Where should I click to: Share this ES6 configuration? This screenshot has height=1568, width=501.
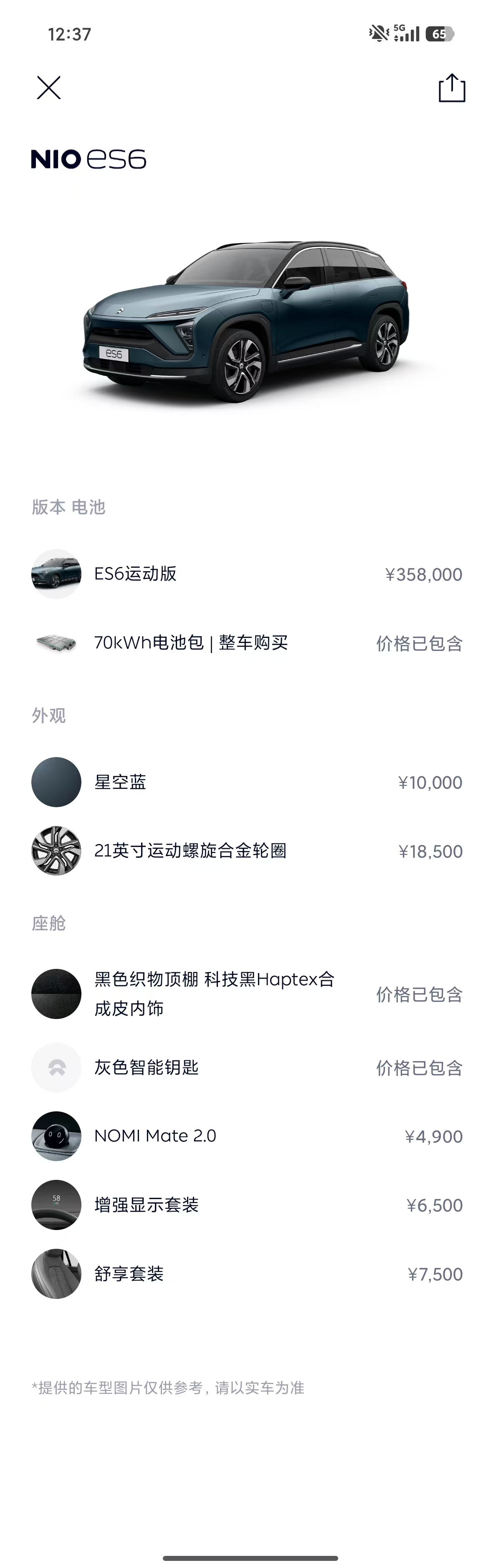click(452, 88)
